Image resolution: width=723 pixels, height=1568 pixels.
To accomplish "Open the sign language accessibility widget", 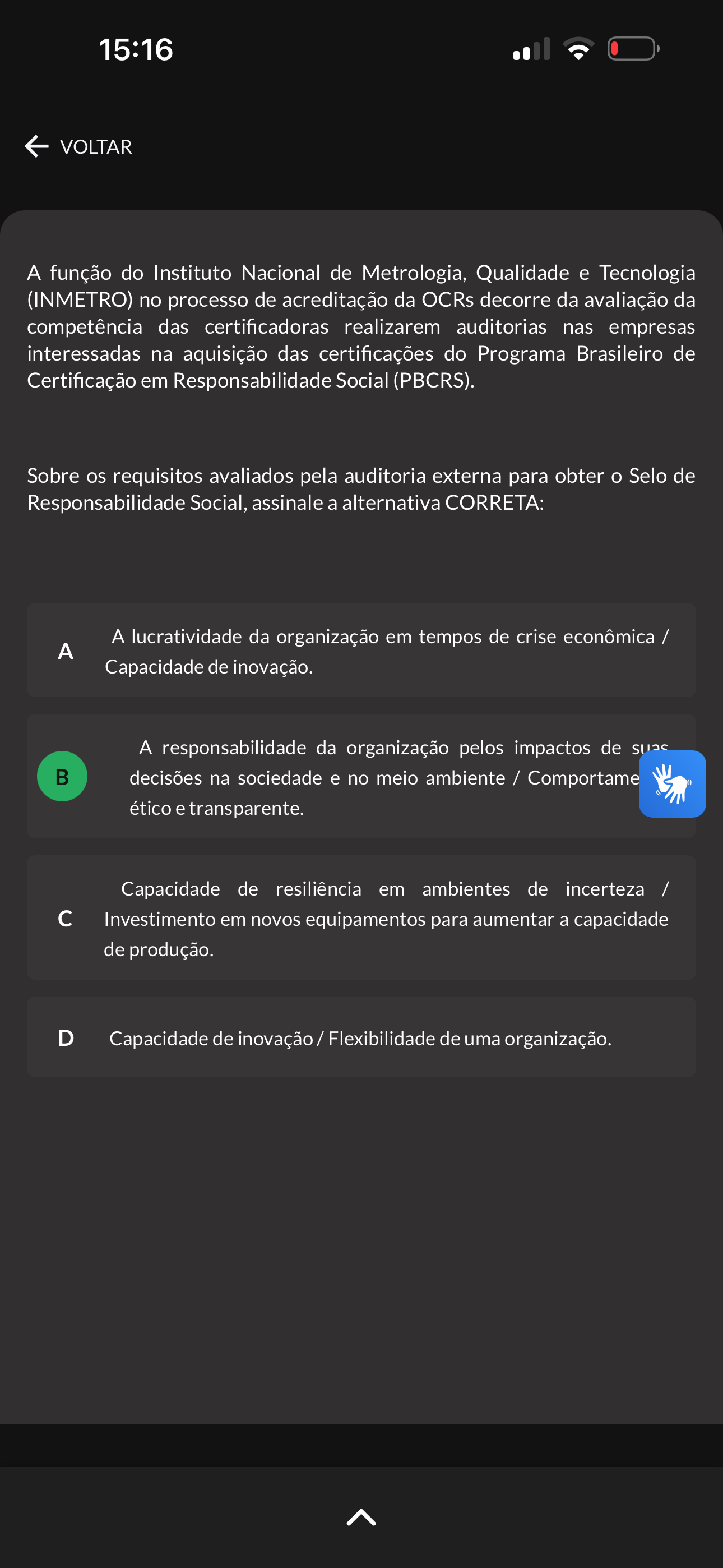I will click(673, 784).
